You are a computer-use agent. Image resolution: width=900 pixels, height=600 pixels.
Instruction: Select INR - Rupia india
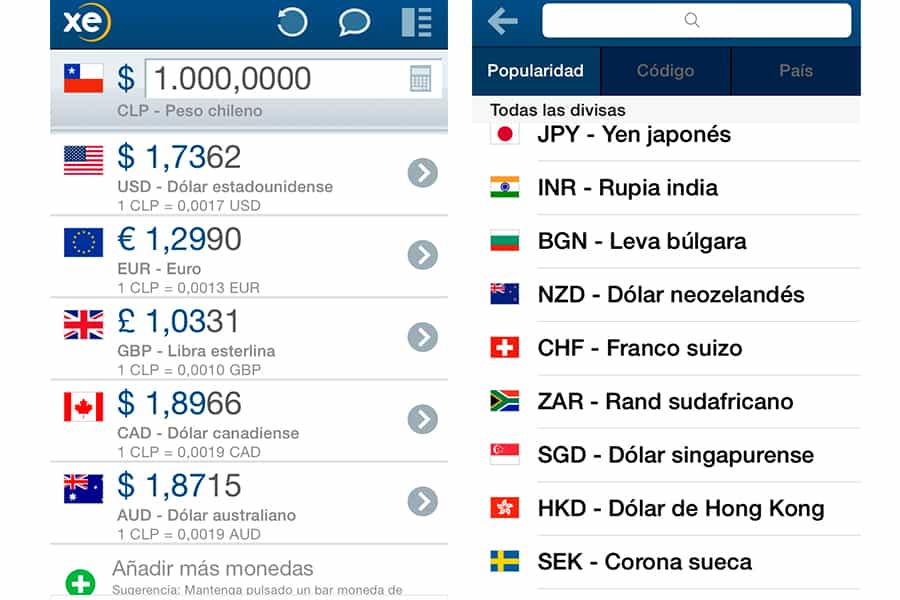[x=627, y=187]
